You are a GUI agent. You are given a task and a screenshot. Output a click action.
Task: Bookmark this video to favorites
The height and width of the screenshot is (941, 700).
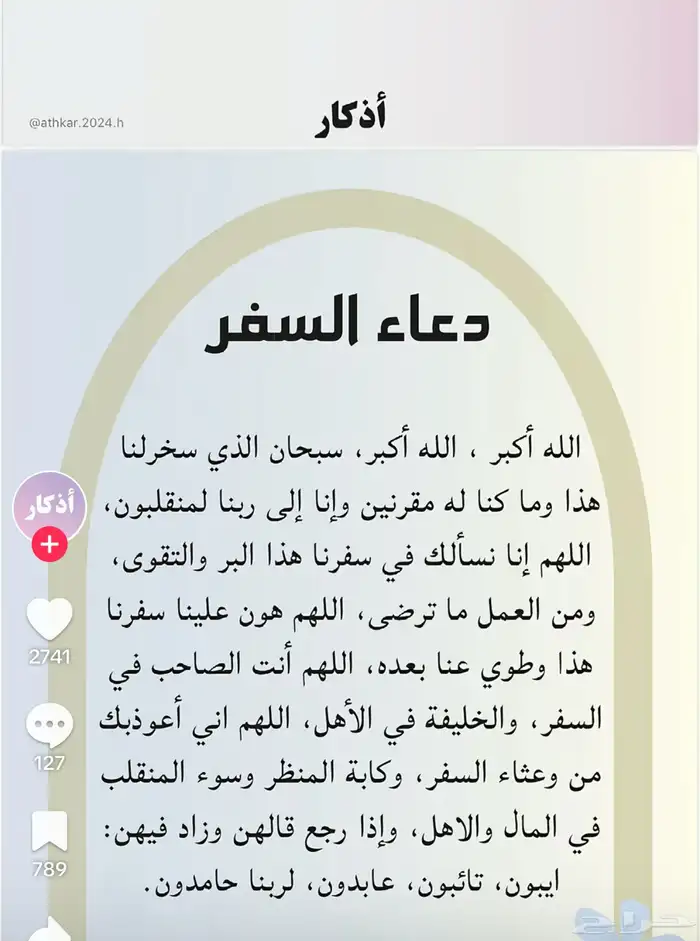tap(49, 831)
